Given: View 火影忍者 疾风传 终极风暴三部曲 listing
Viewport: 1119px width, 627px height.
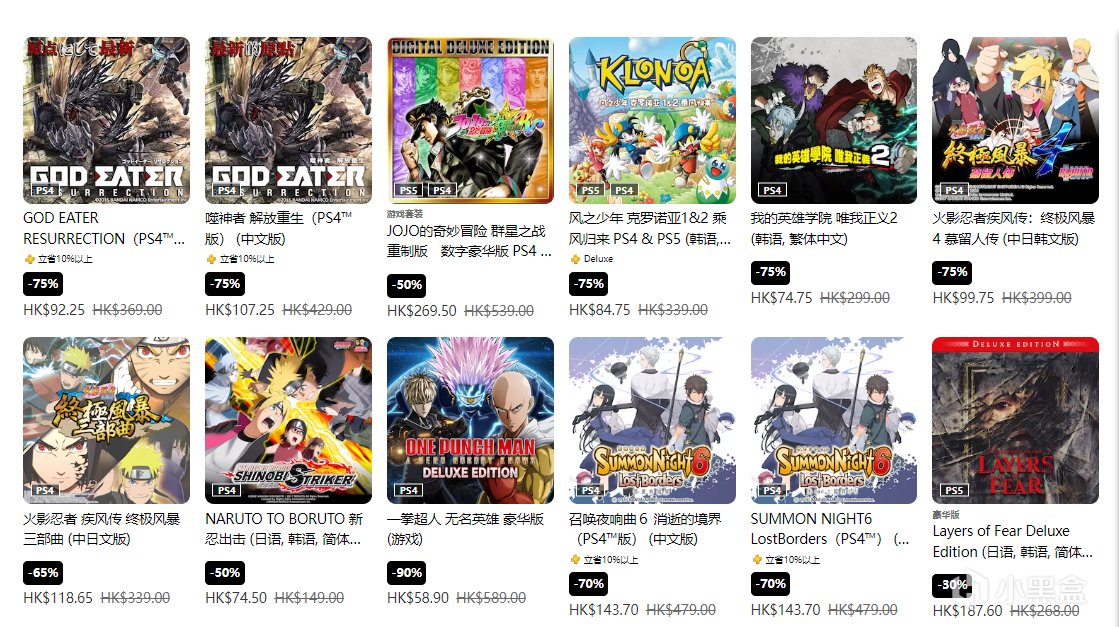Looking at the screenshot, I should pyautogui.click(x=106, y=420).
